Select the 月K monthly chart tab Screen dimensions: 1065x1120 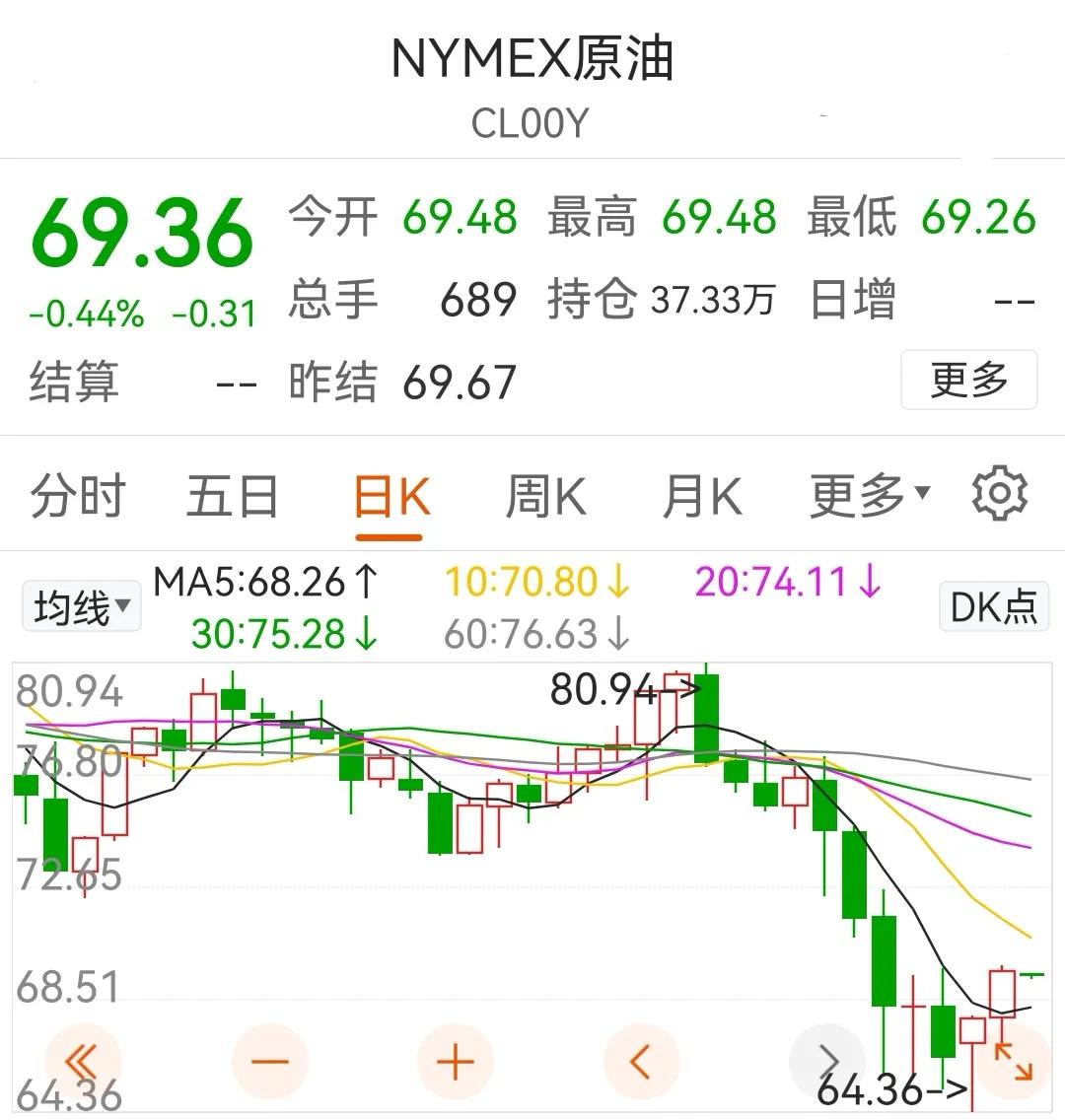(701, 493)
